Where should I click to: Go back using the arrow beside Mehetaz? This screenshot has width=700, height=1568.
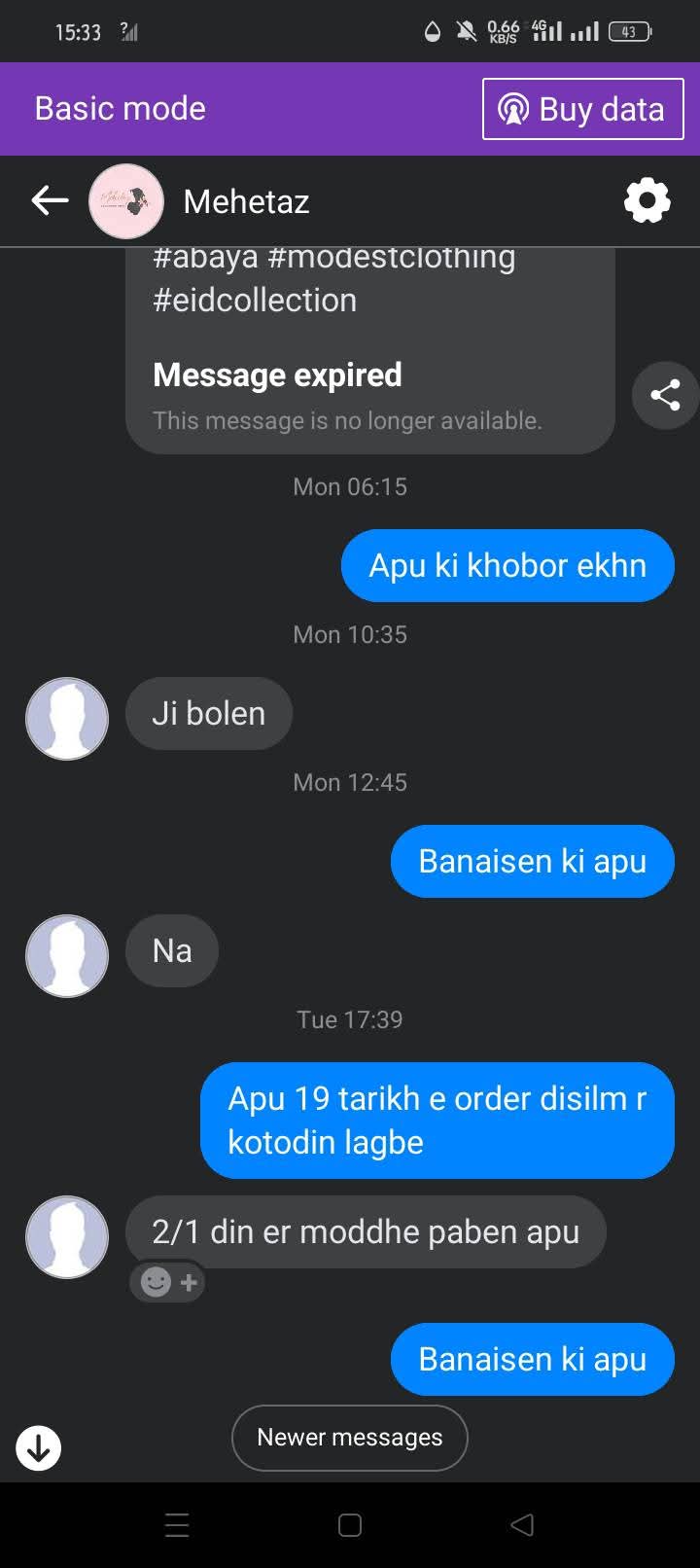(50, 201)
